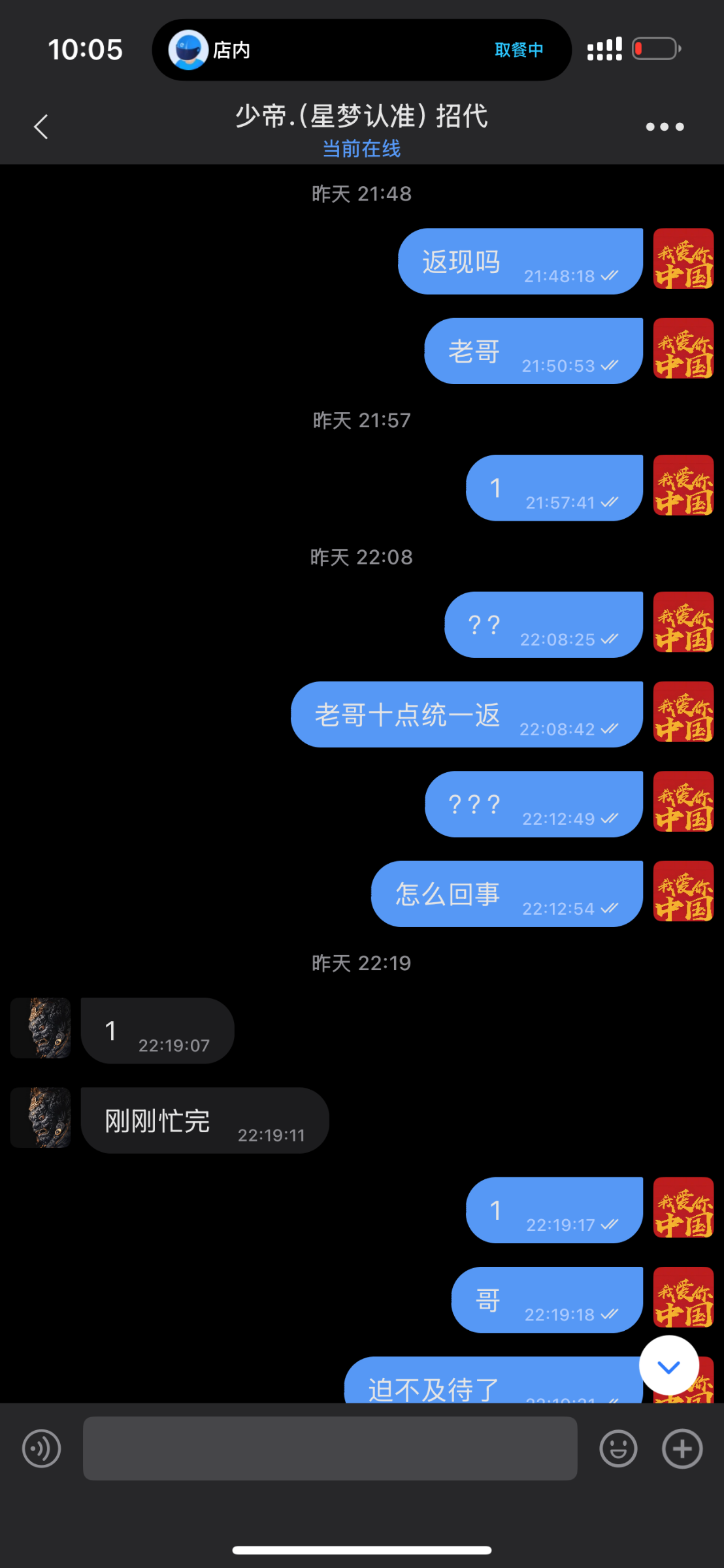This screenshot has width=724, height=1568.
Task: Open my avatar beside 返现吗 message
Action: [683, 259]
